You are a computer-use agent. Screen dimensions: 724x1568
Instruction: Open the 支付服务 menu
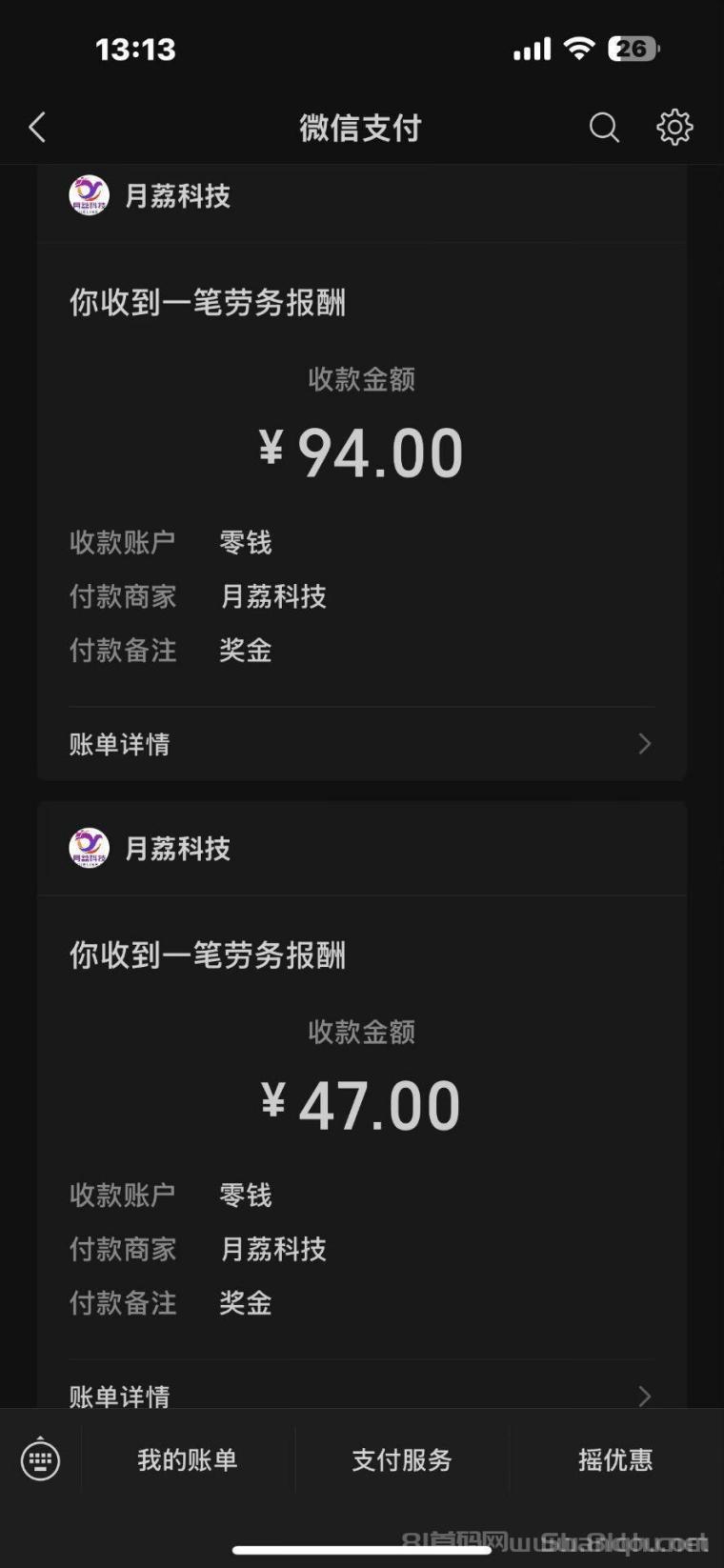pyautogui.click(x=402, y=1459)
